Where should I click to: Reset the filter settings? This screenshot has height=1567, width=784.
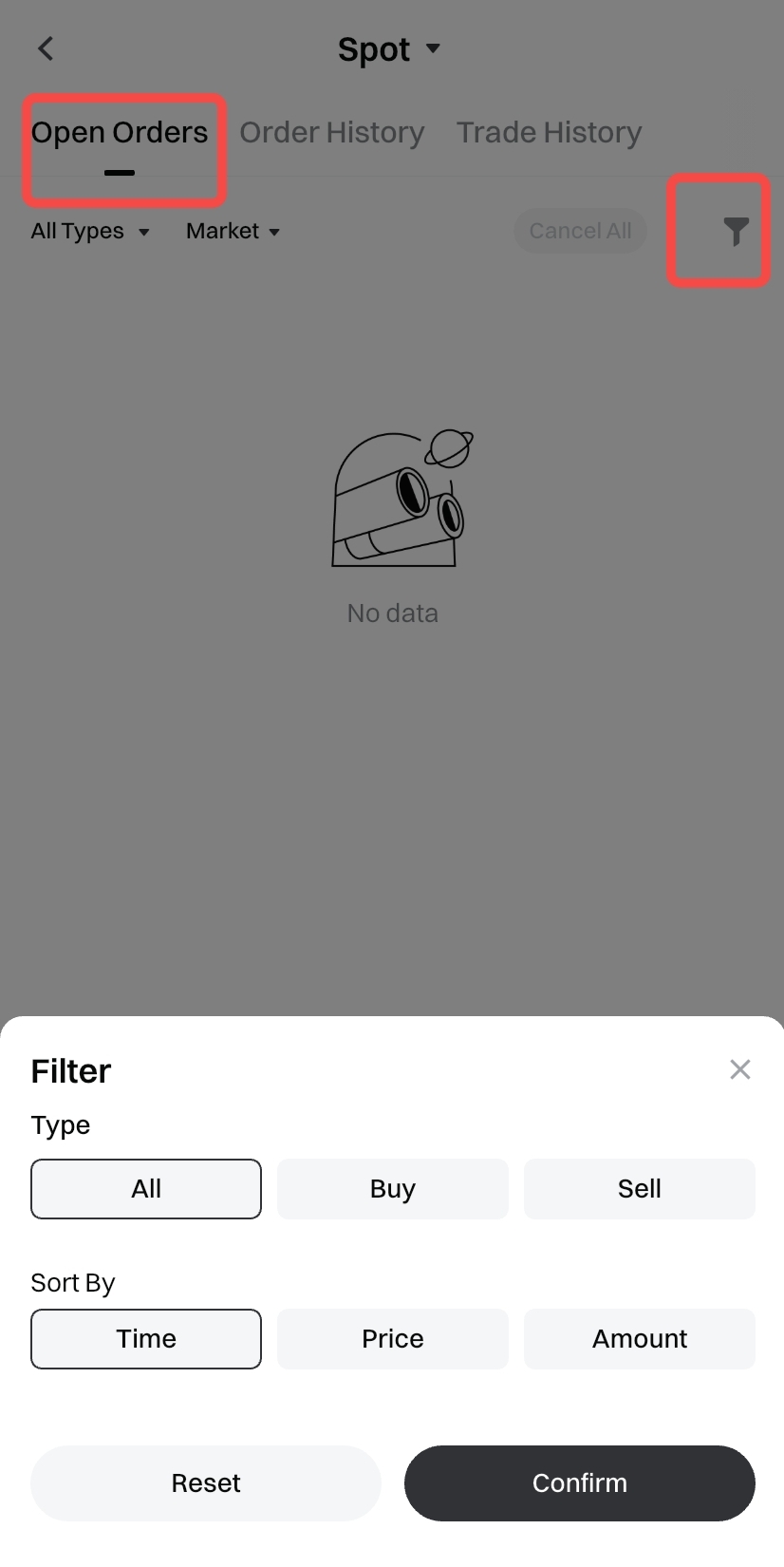click(205, 1482)
